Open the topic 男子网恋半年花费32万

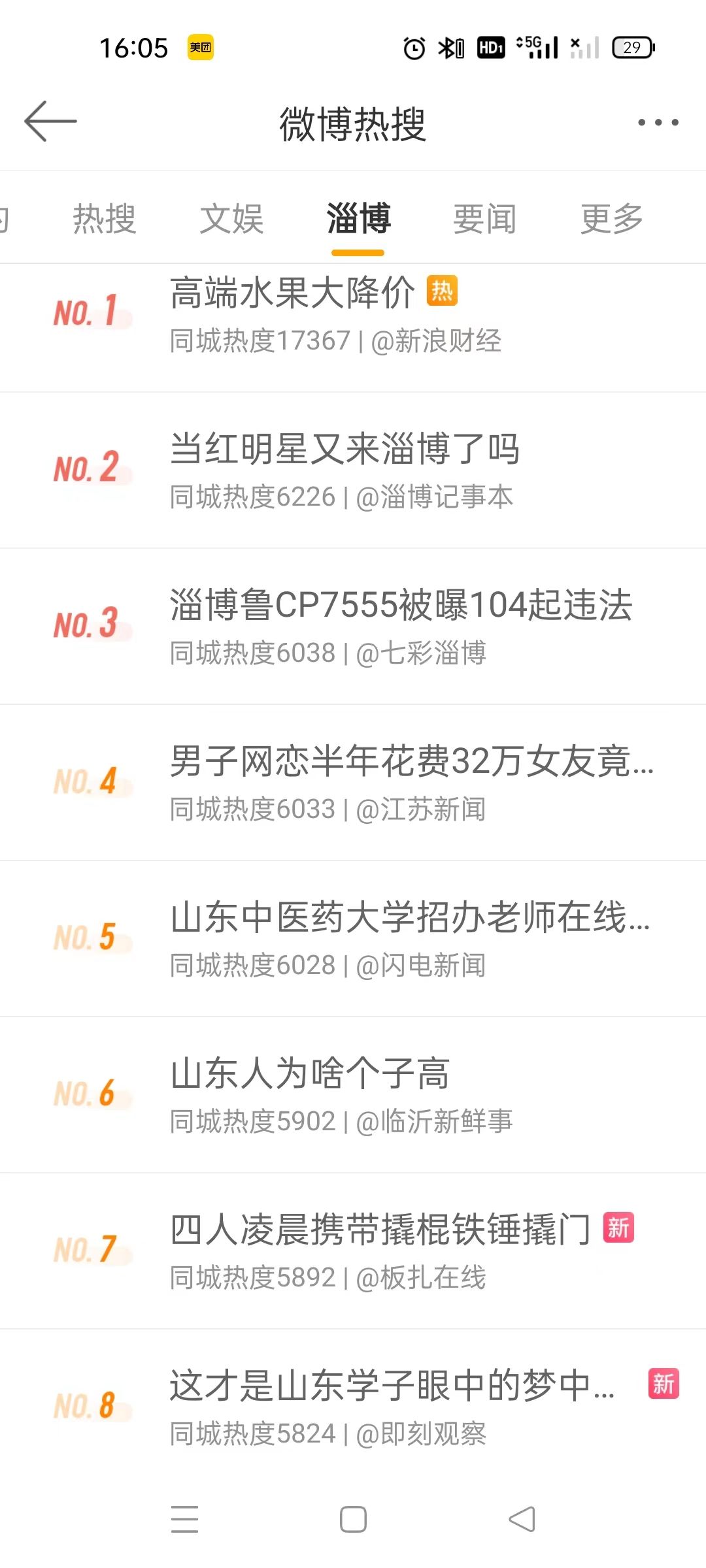(x=353, y=783)
